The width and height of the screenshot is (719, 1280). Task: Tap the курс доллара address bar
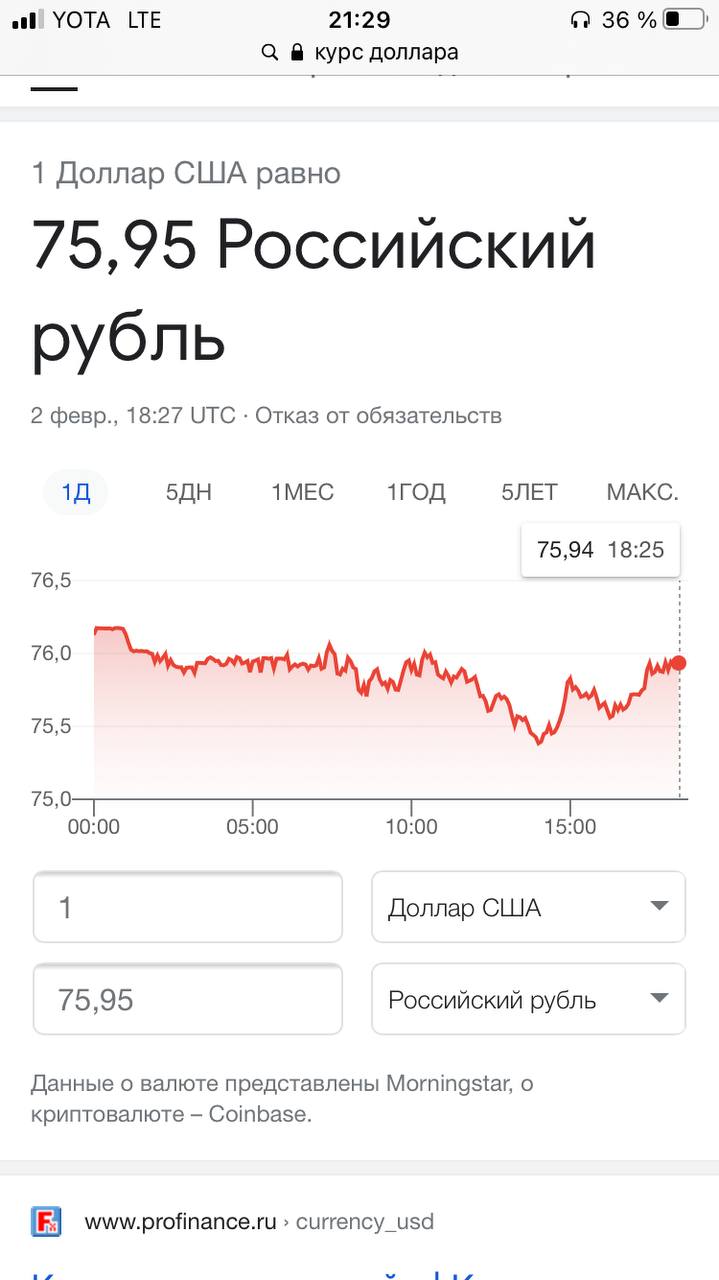point(359,52)
